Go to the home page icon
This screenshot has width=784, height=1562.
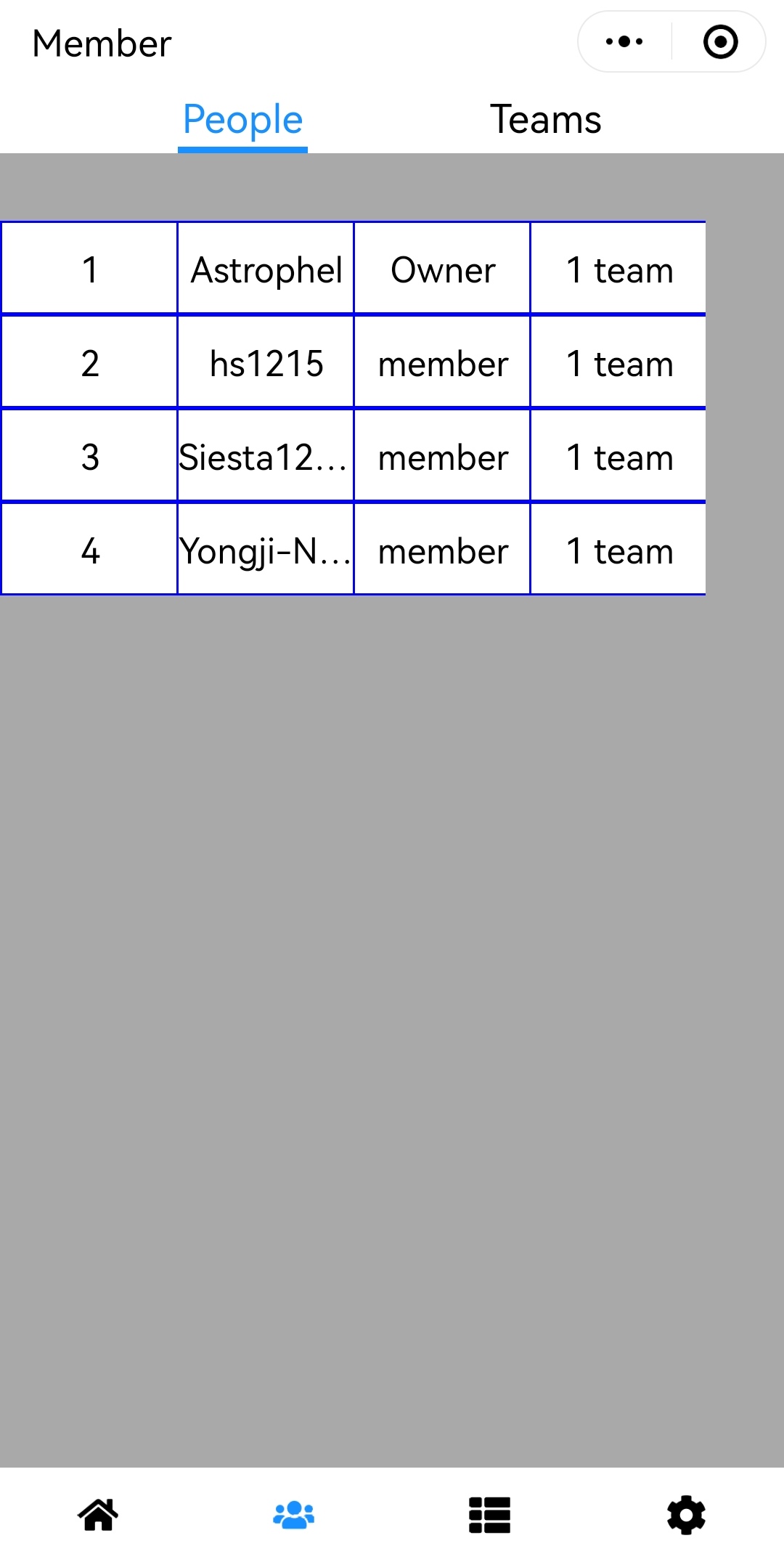(x=98, y=1515)
